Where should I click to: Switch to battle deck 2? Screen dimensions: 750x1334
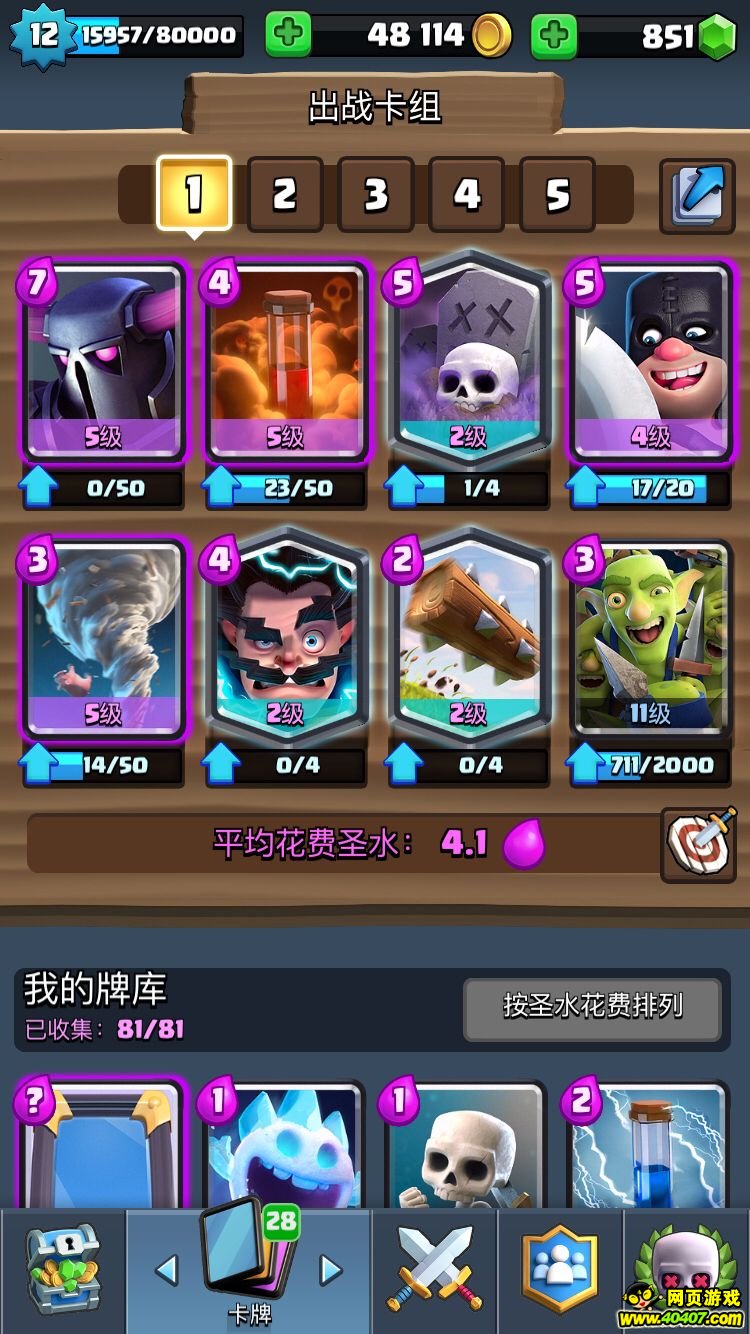coord(285,194)
